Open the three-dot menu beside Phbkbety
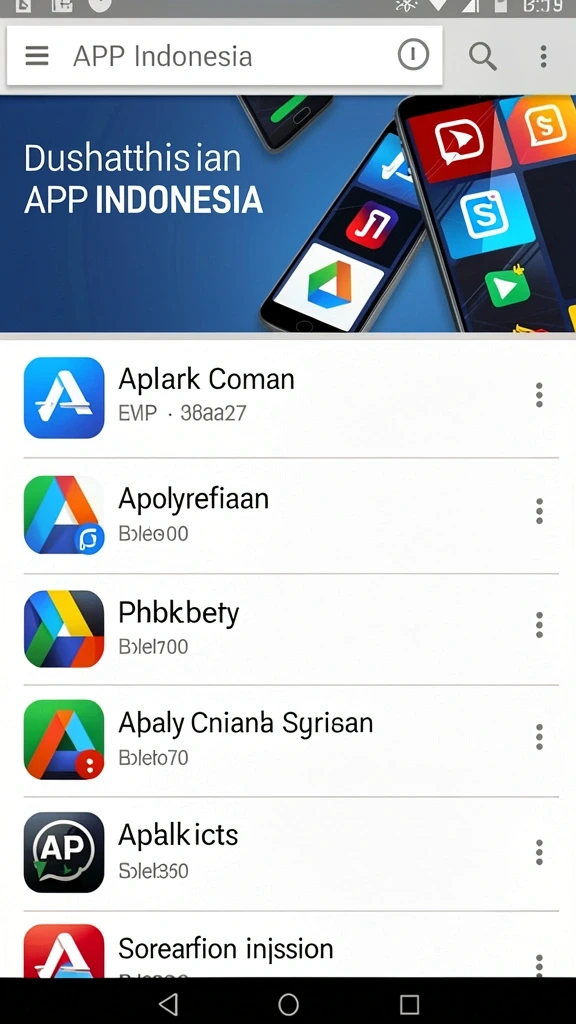Screen dimensions: 576x1024 [x=539, y=625]
